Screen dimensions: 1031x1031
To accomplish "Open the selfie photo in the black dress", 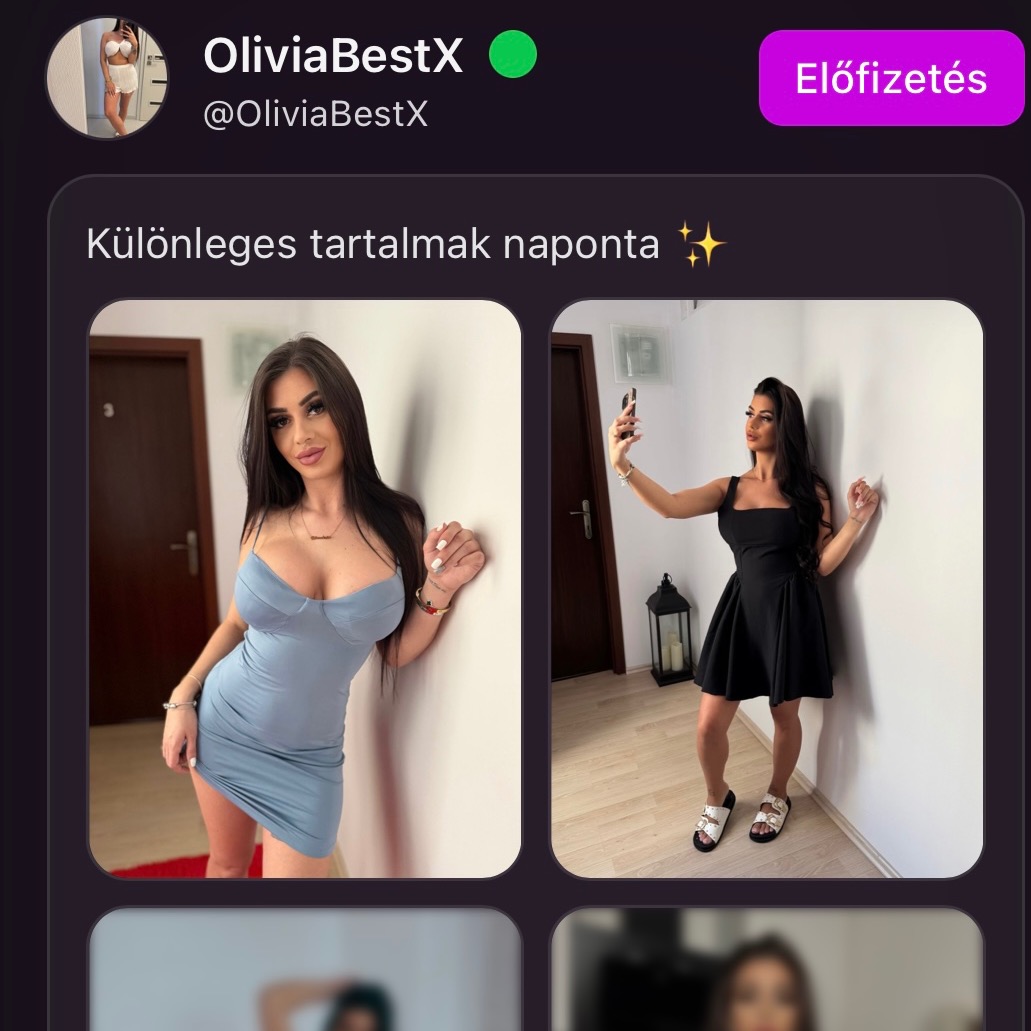I will pyautogui.click(x=767, y=588).
